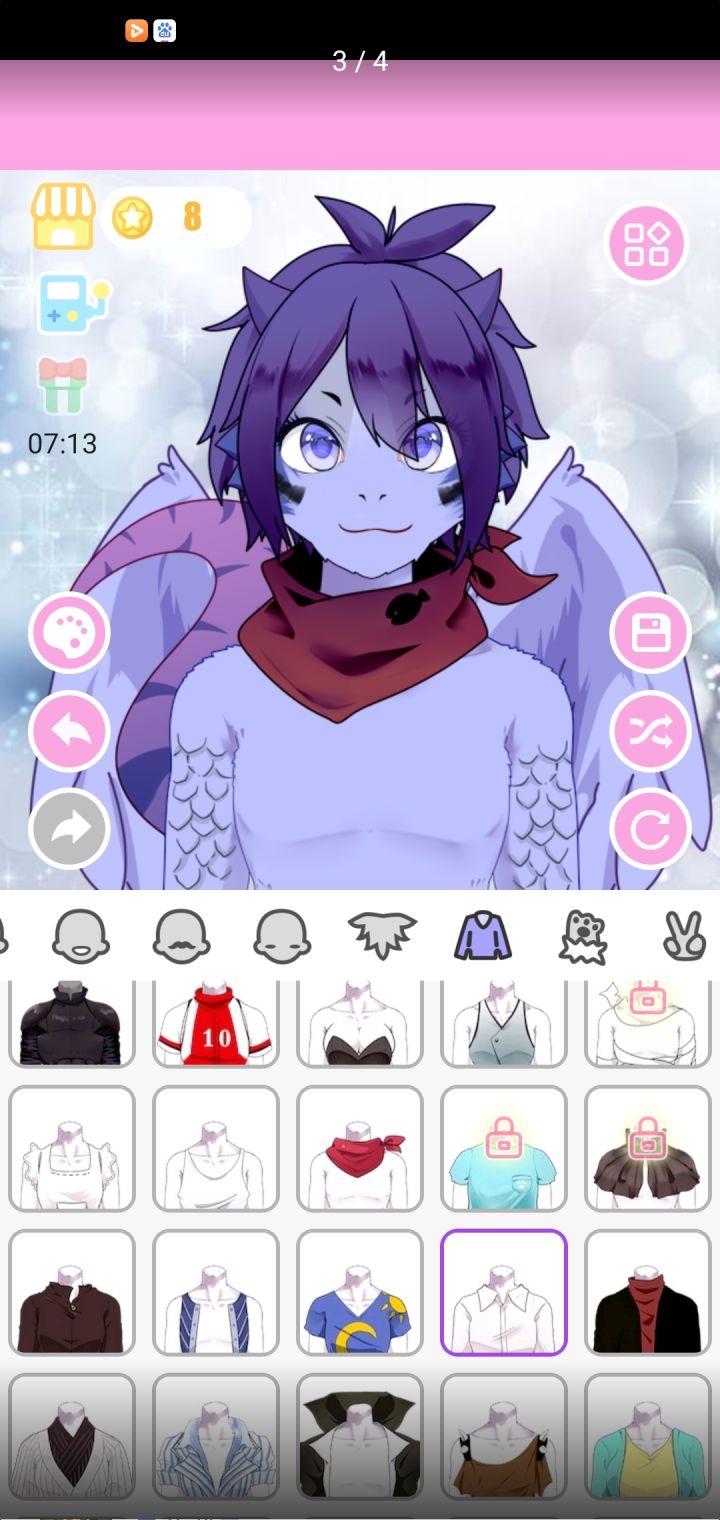This screenshot has width=720, height=1520.
Task: Switch to the clothing tops category tab
Action: click(484, 936)
